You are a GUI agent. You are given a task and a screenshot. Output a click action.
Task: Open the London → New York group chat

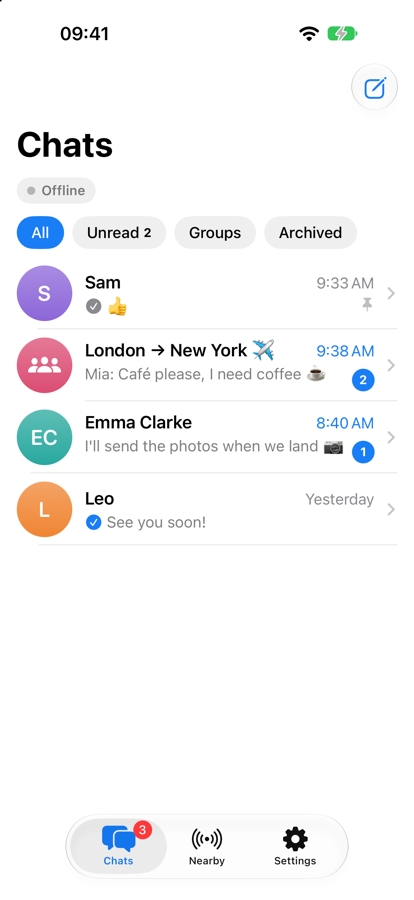[x=207, y=365]
